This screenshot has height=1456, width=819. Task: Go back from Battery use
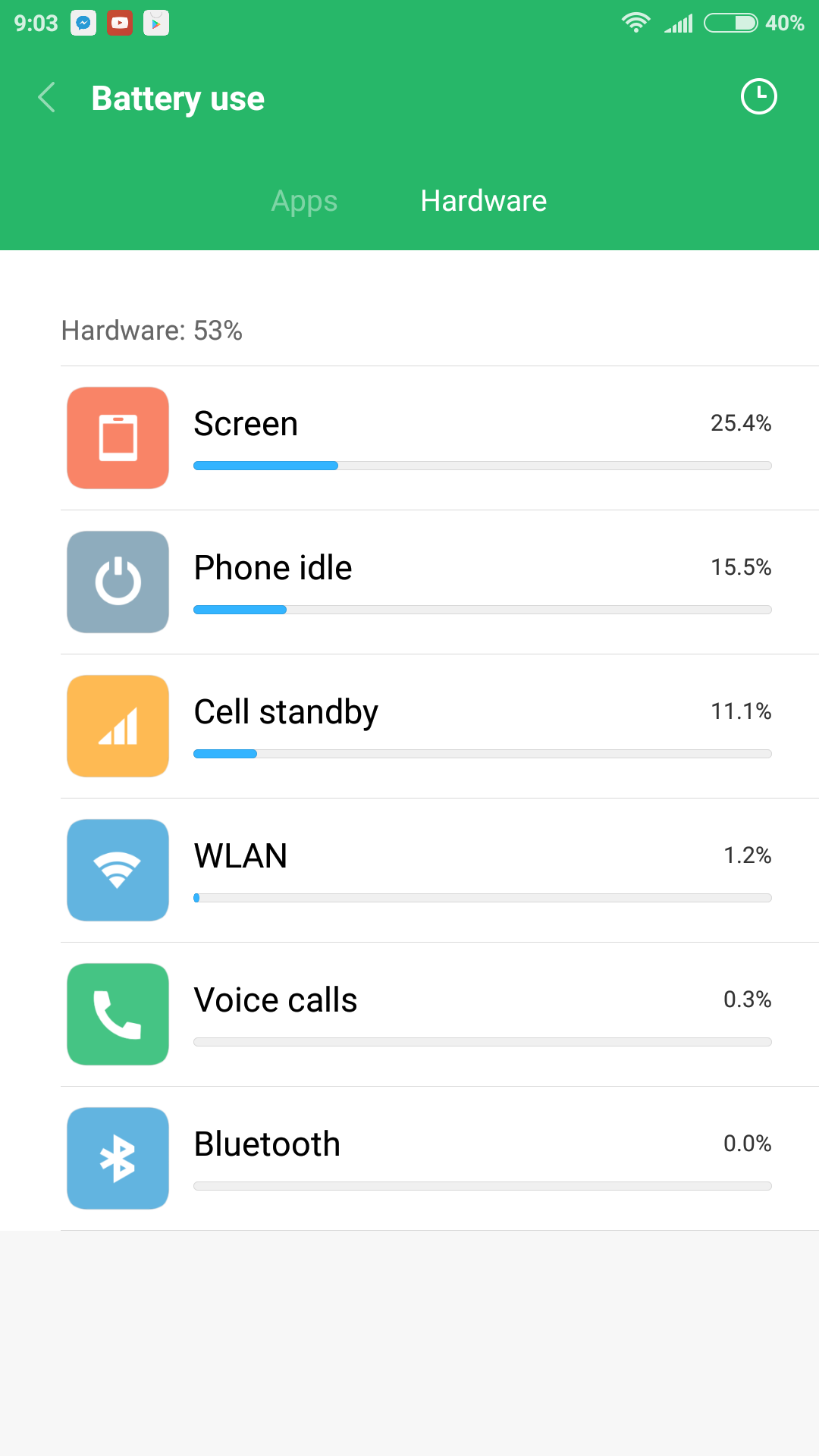coord(47,98)
